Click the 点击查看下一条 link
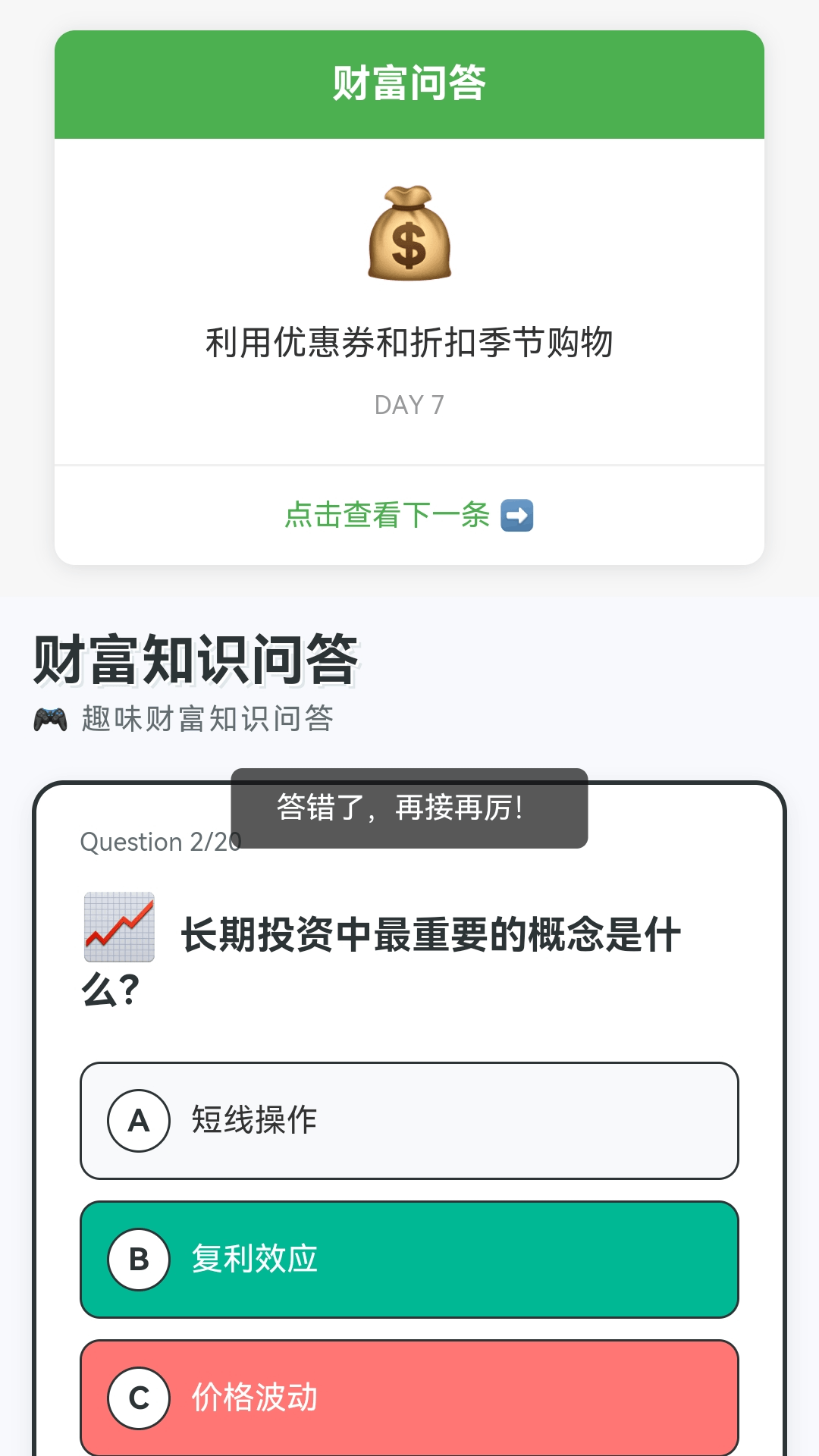This screenshot has width=819, height=1456. [x=387, y=514]
